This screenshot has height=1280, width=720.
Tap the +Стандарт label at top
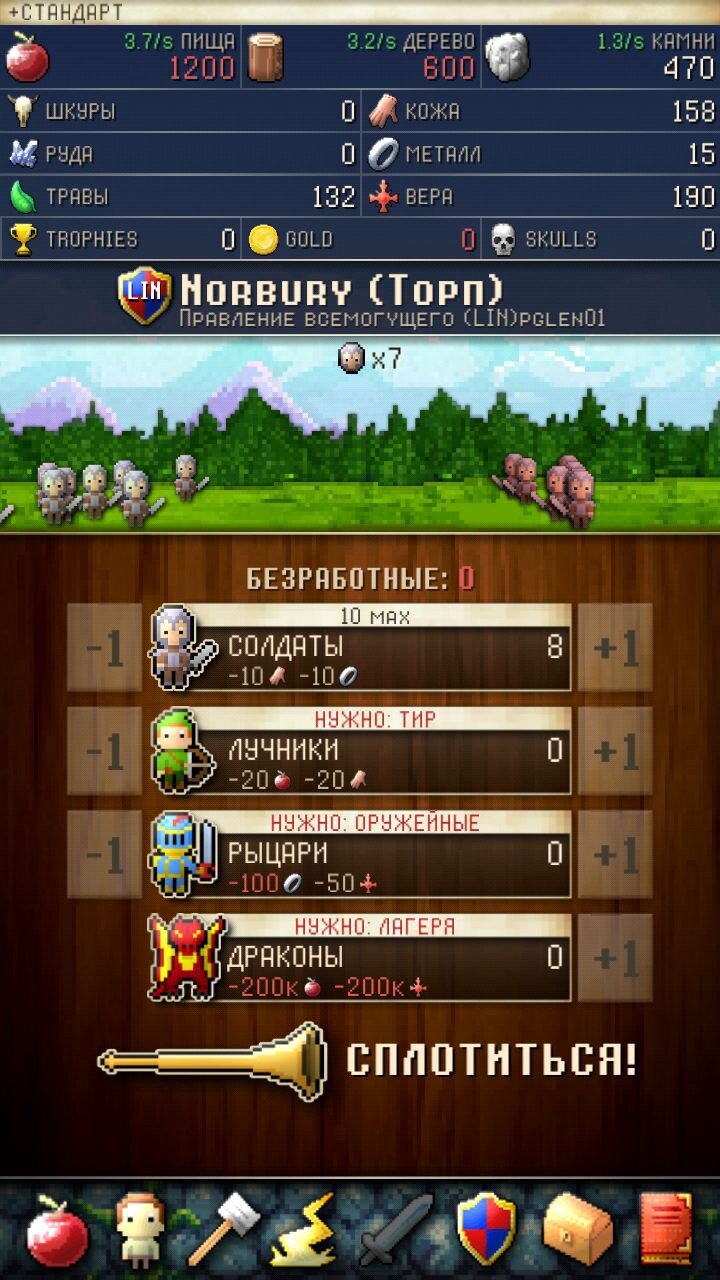[x=64, y=12]
